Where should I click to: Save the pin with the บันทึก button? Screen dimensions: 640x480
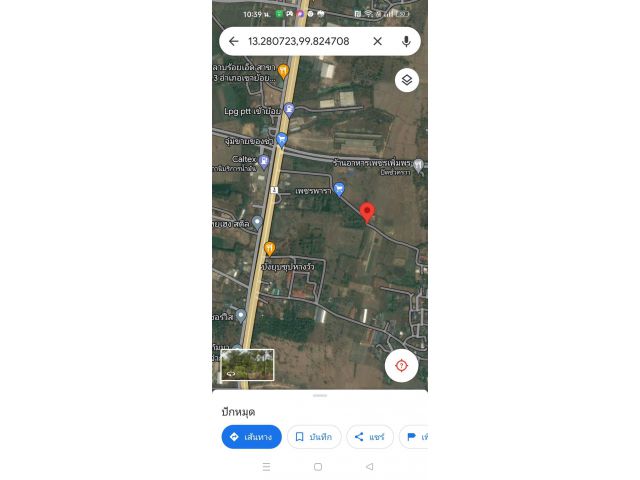point(313,437)
